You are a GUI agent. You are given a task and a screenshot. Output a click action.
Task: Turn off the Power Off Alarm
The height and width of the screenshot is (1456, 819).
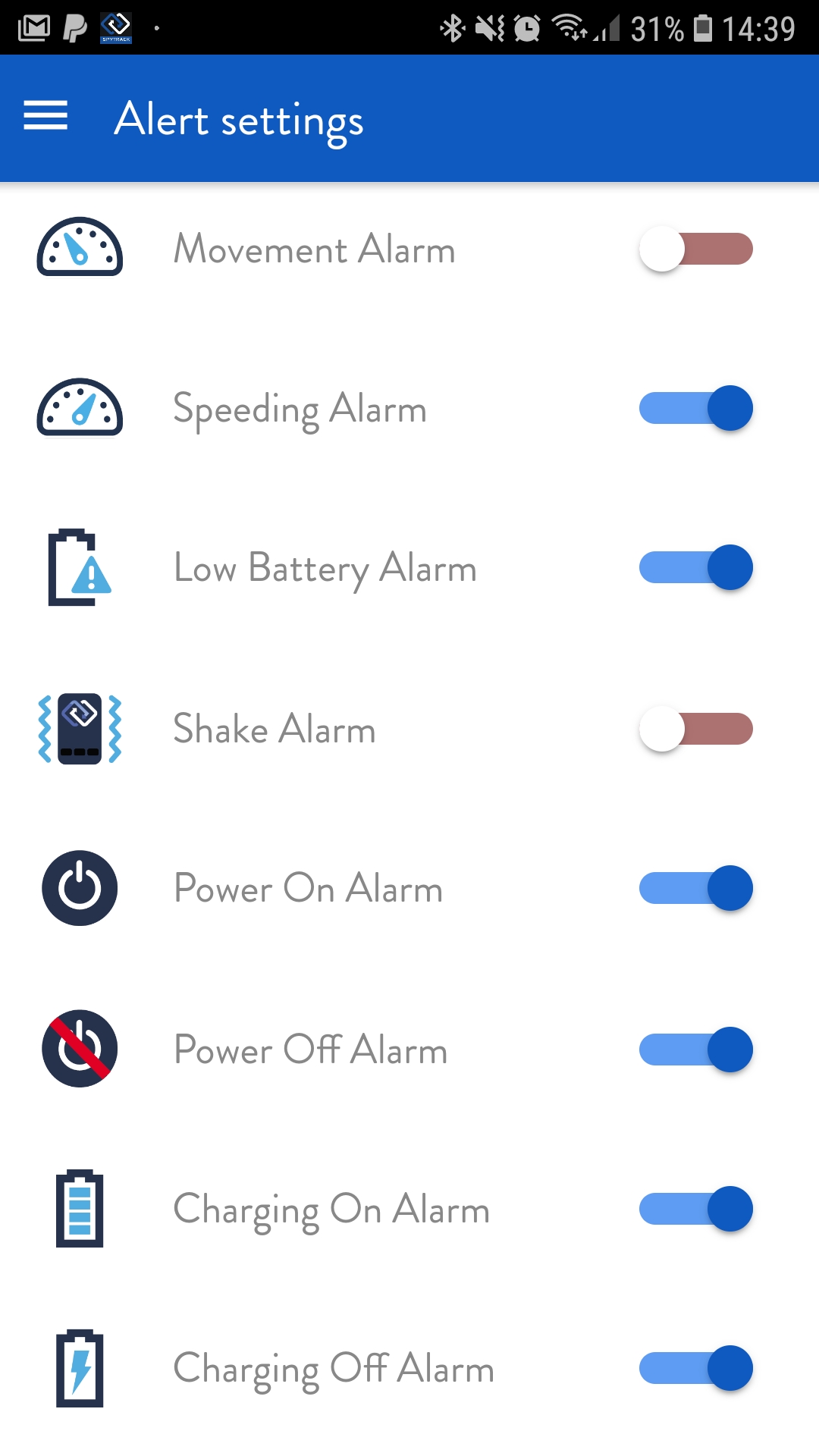pos(696,1050)
